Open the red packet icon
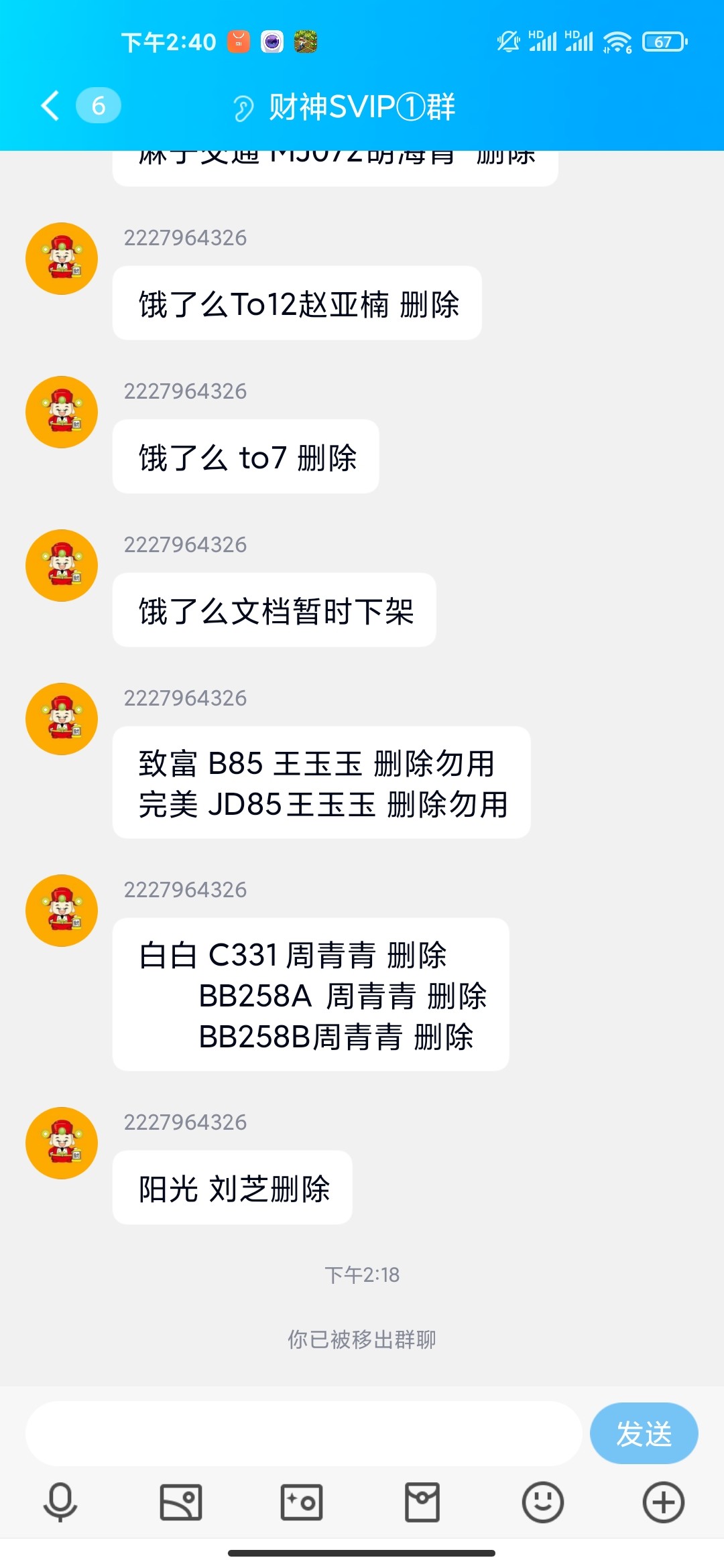This screenshot has width=724, height=1568. coord(422,1502)
